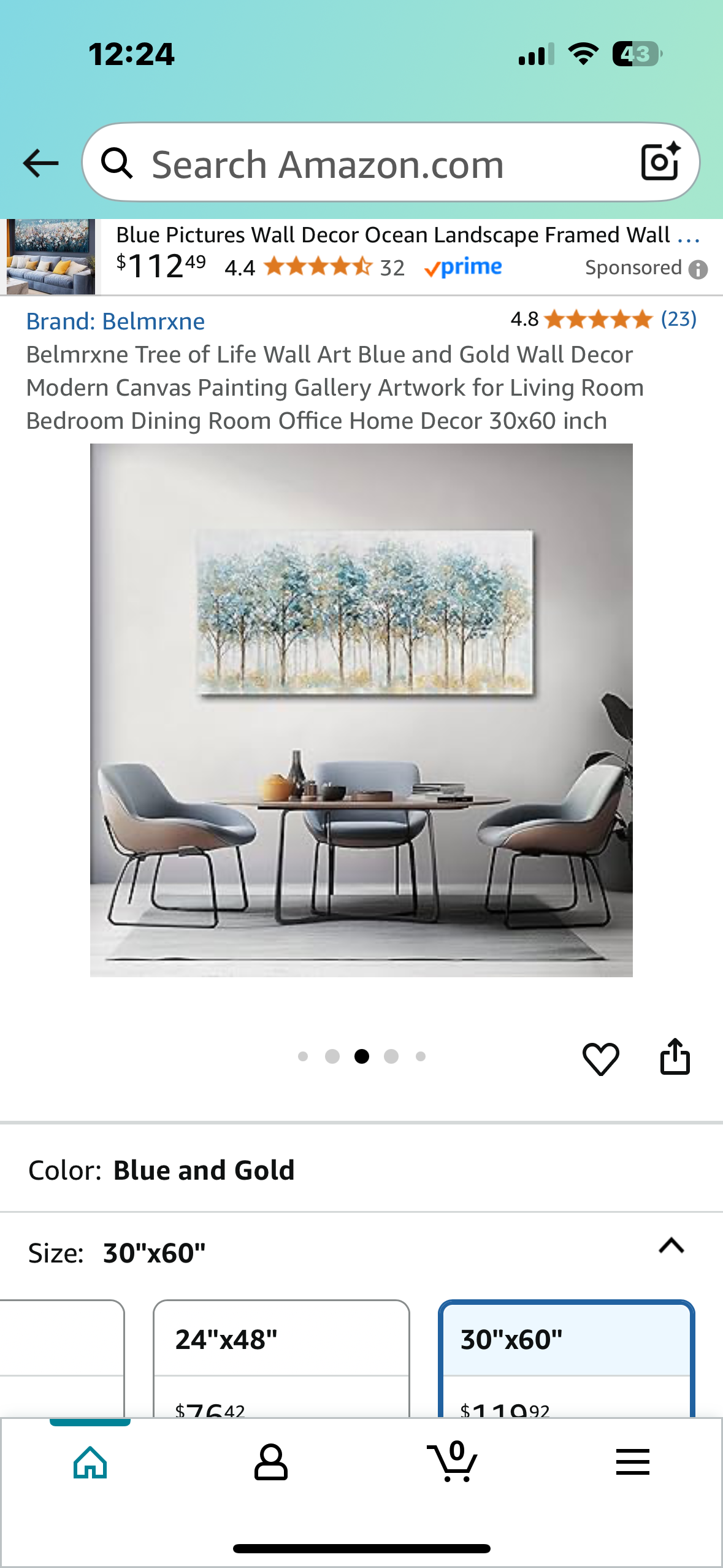Go back with the arrow icon

(40, 163)
